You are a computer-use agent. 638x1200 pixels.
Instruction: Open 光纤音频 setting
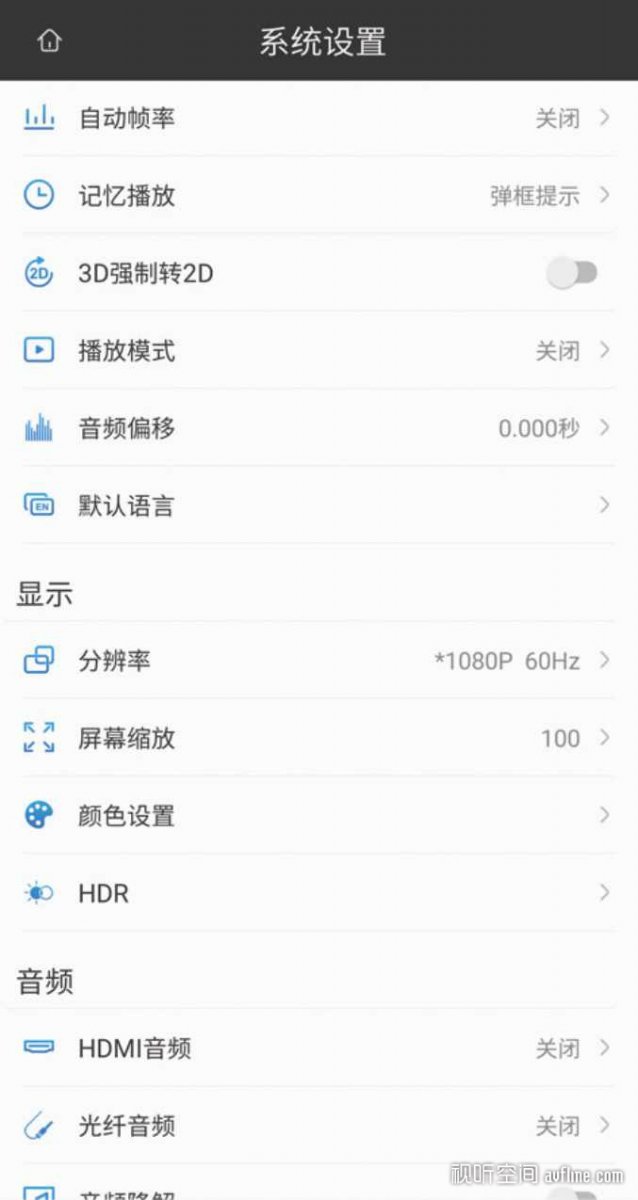point(318,1126)
